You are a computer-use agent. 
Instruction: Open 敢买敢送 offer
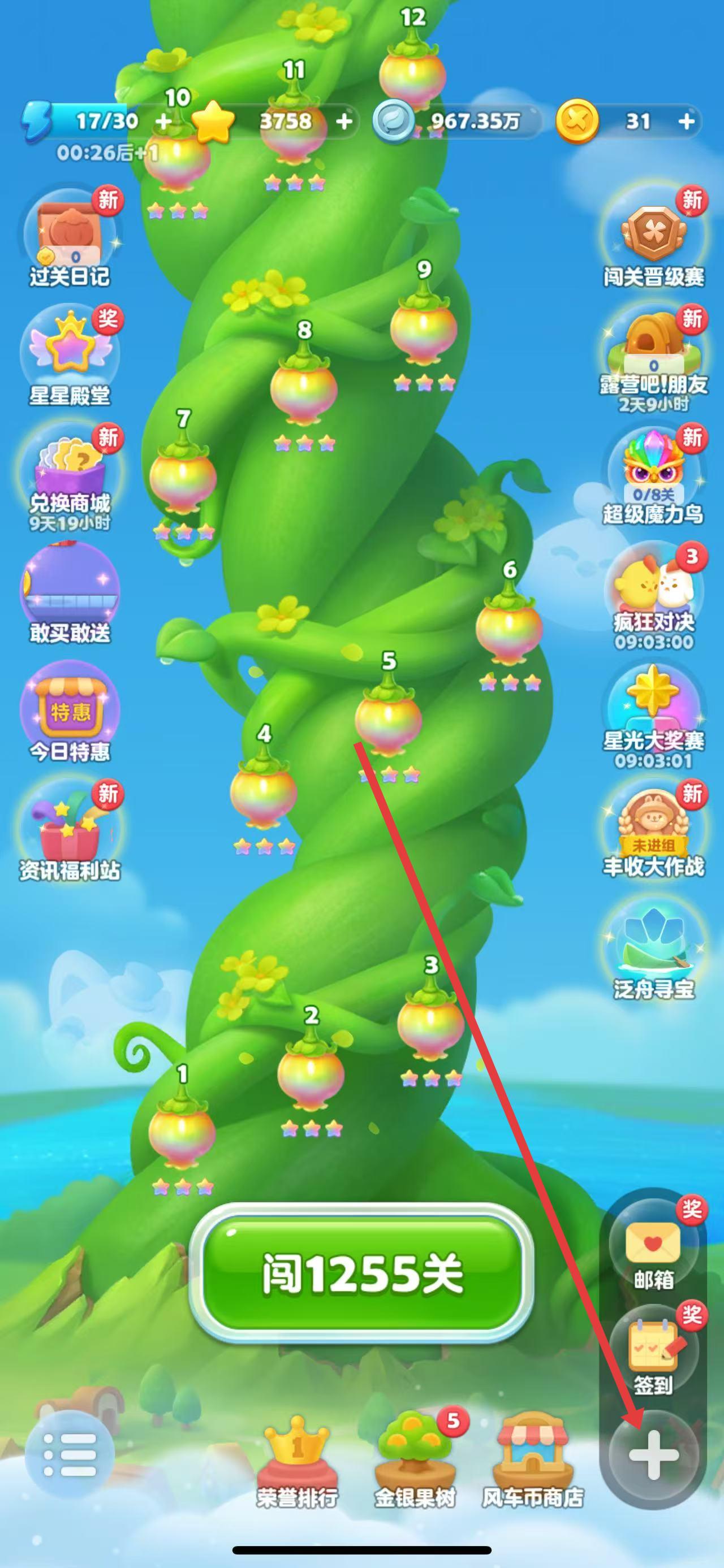pyautogui.click(x=70, y=593)
